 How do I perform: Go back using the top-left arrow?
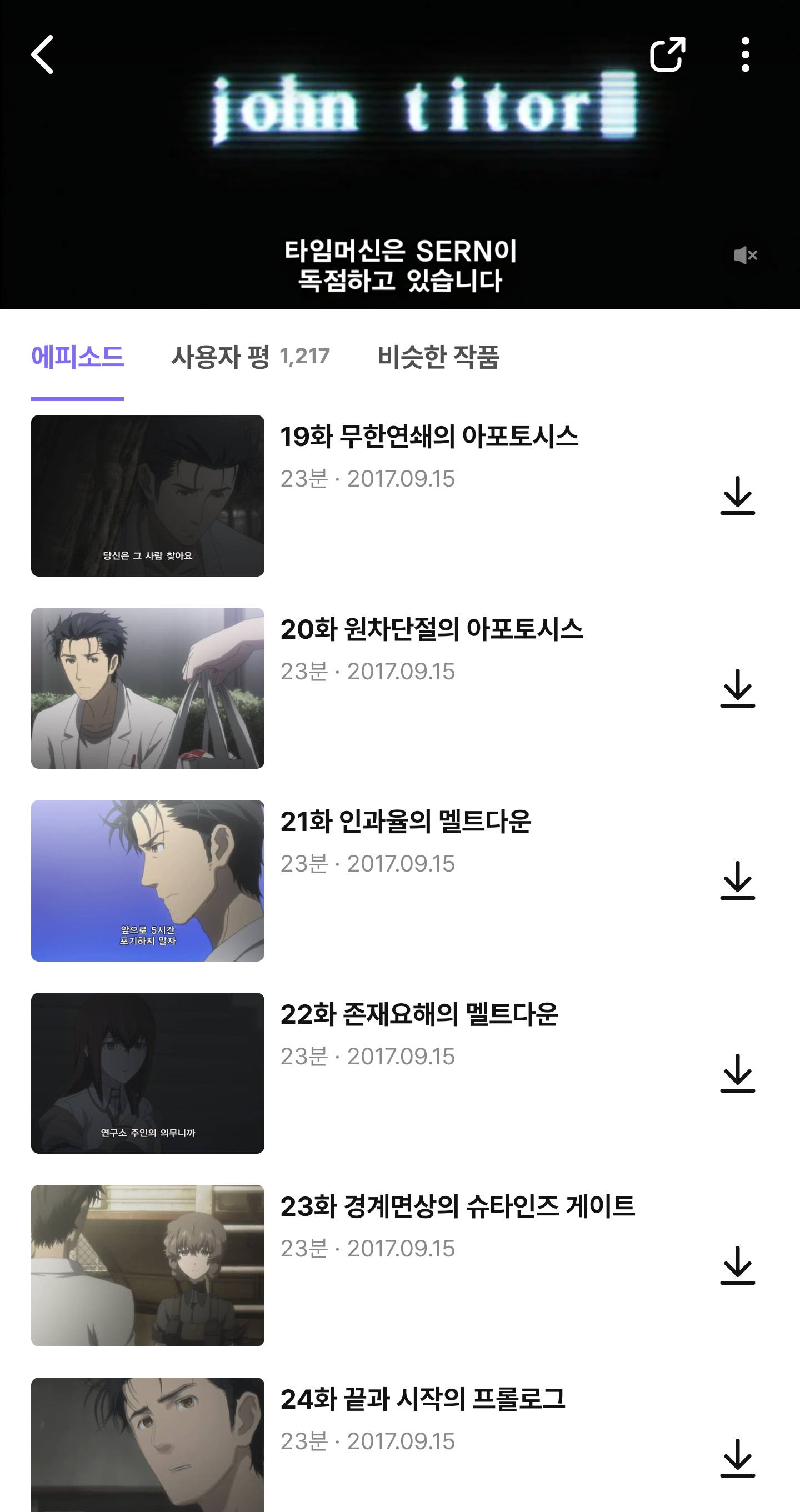click(x=43, y=54)
